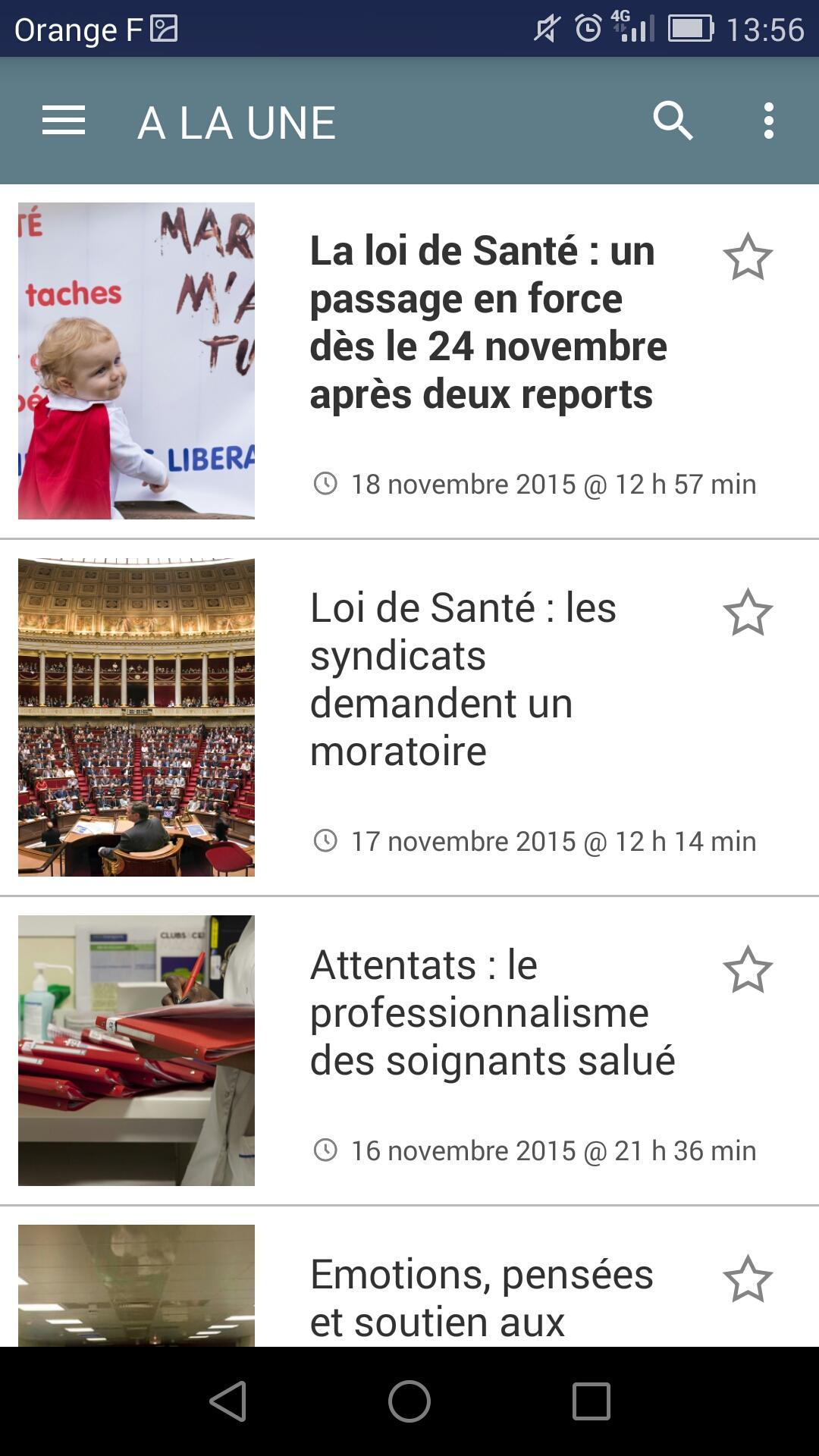Open article "La loi de Santé : un passage en force"

point(488,322)
